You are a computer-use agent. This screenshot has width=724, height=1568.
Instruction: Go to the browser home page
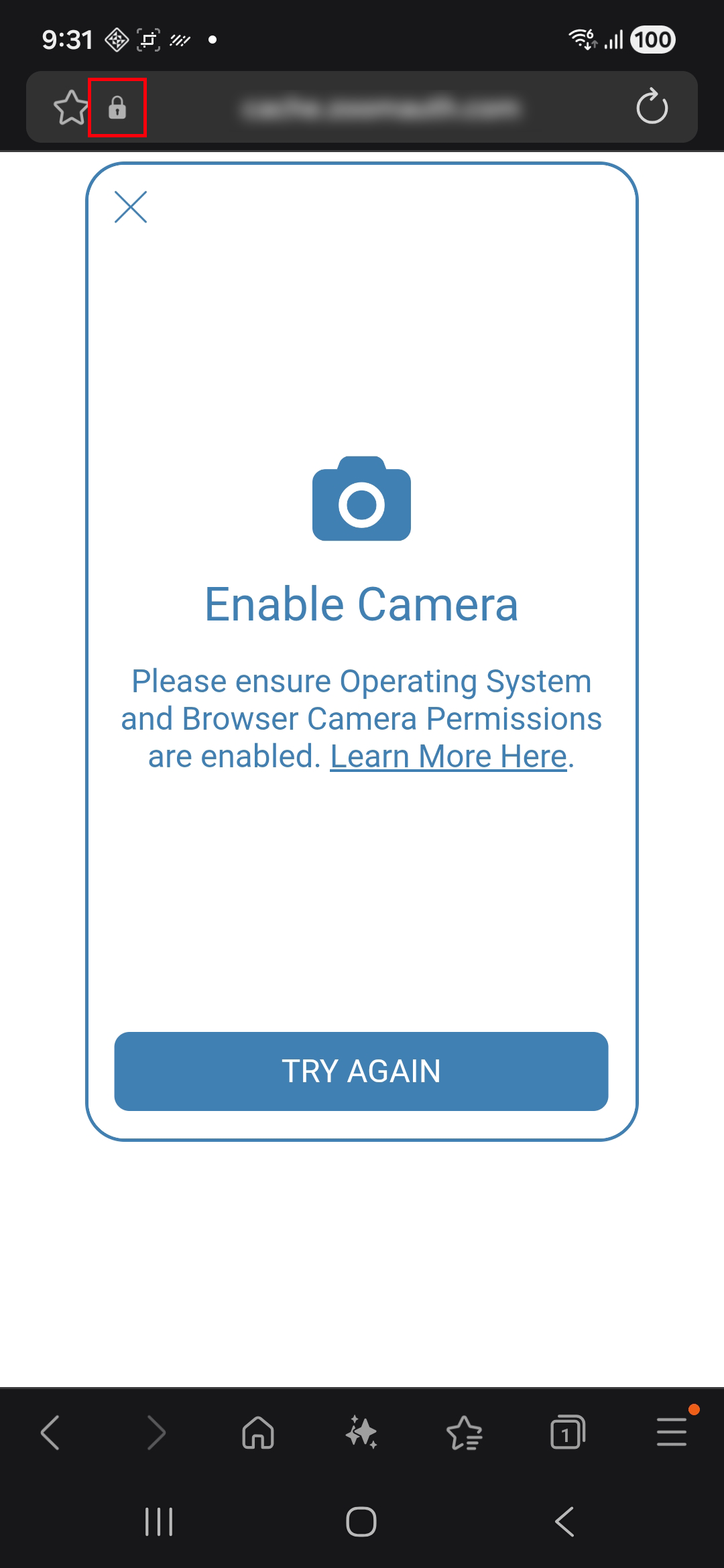[258, 1433]
